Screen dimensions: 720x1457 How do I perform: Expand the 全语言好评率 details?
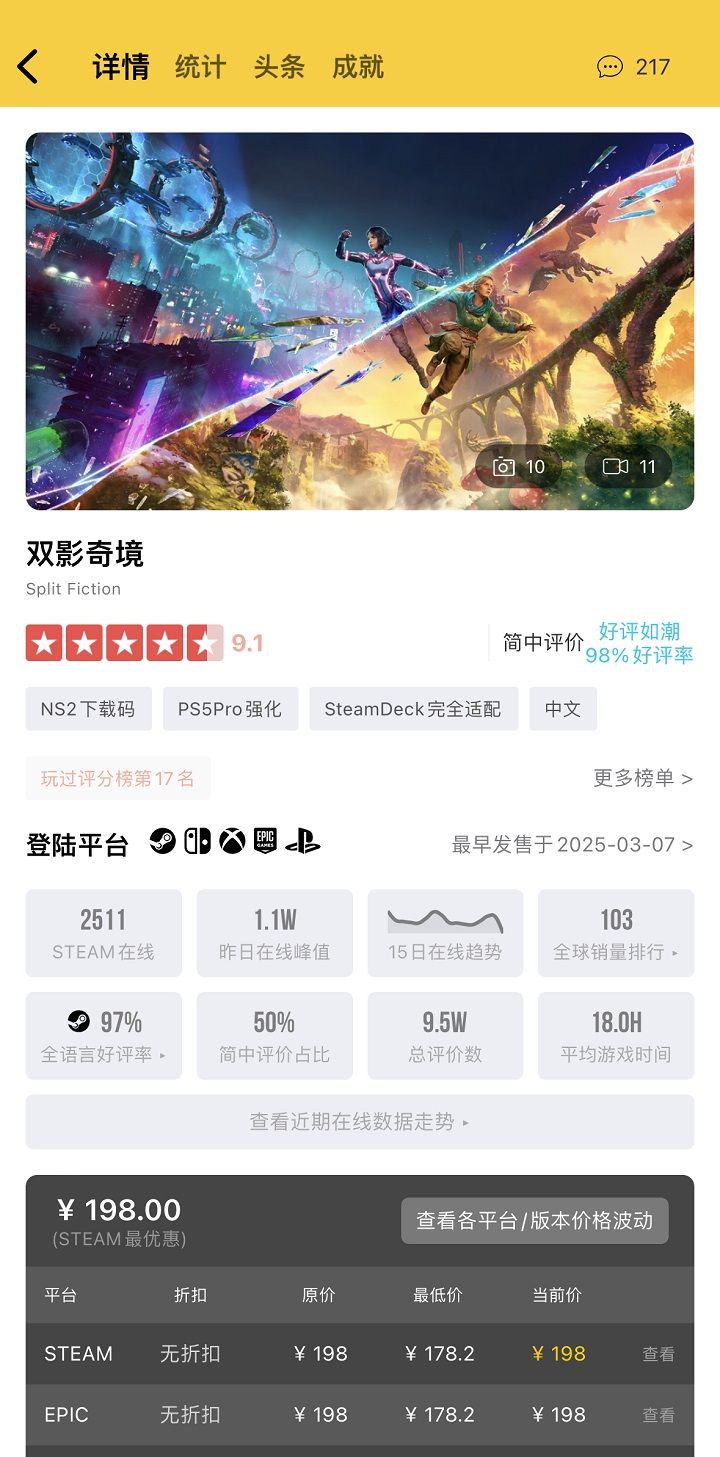(104, 1035)
